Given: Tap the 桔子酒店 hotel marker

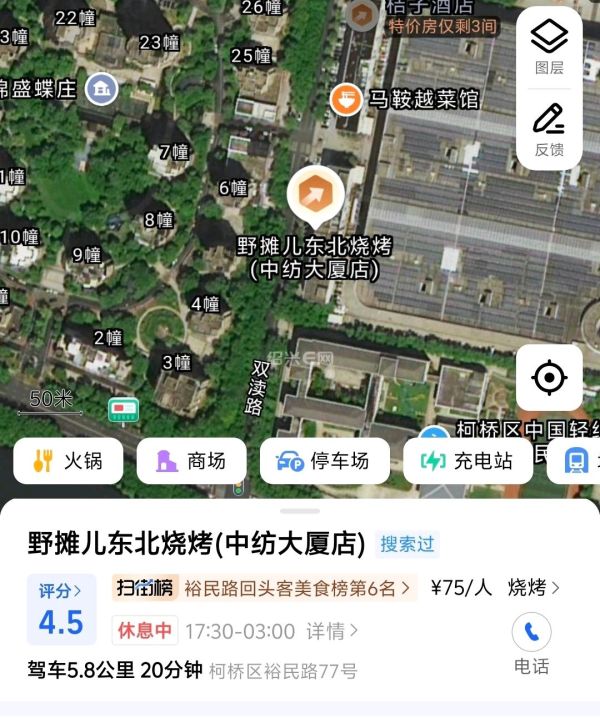Looking at the screenshot, I should pyautogui.click(x=362, y=13).
